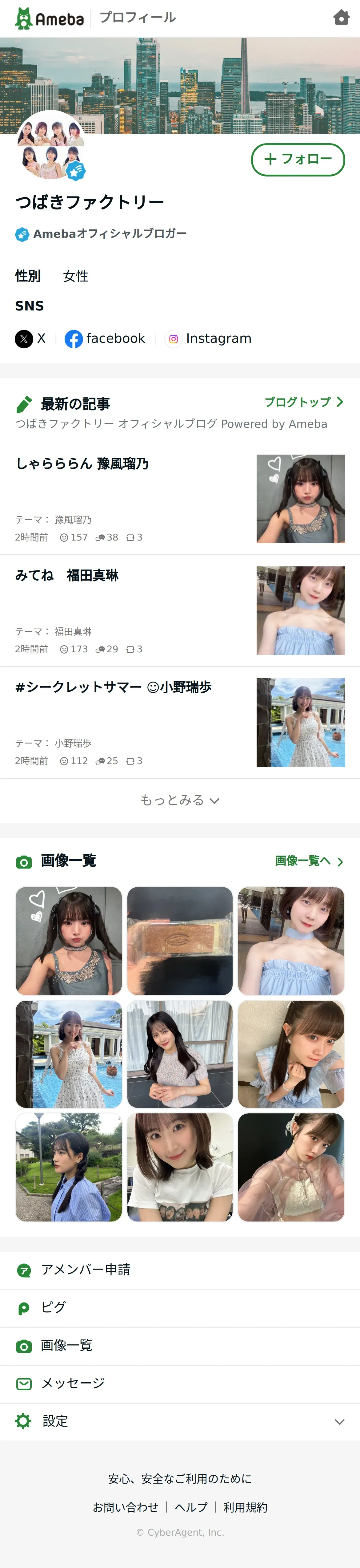Select the メッセージ row
The height and width of the screenshot is (1568, 360).
tap(72, 1383)
